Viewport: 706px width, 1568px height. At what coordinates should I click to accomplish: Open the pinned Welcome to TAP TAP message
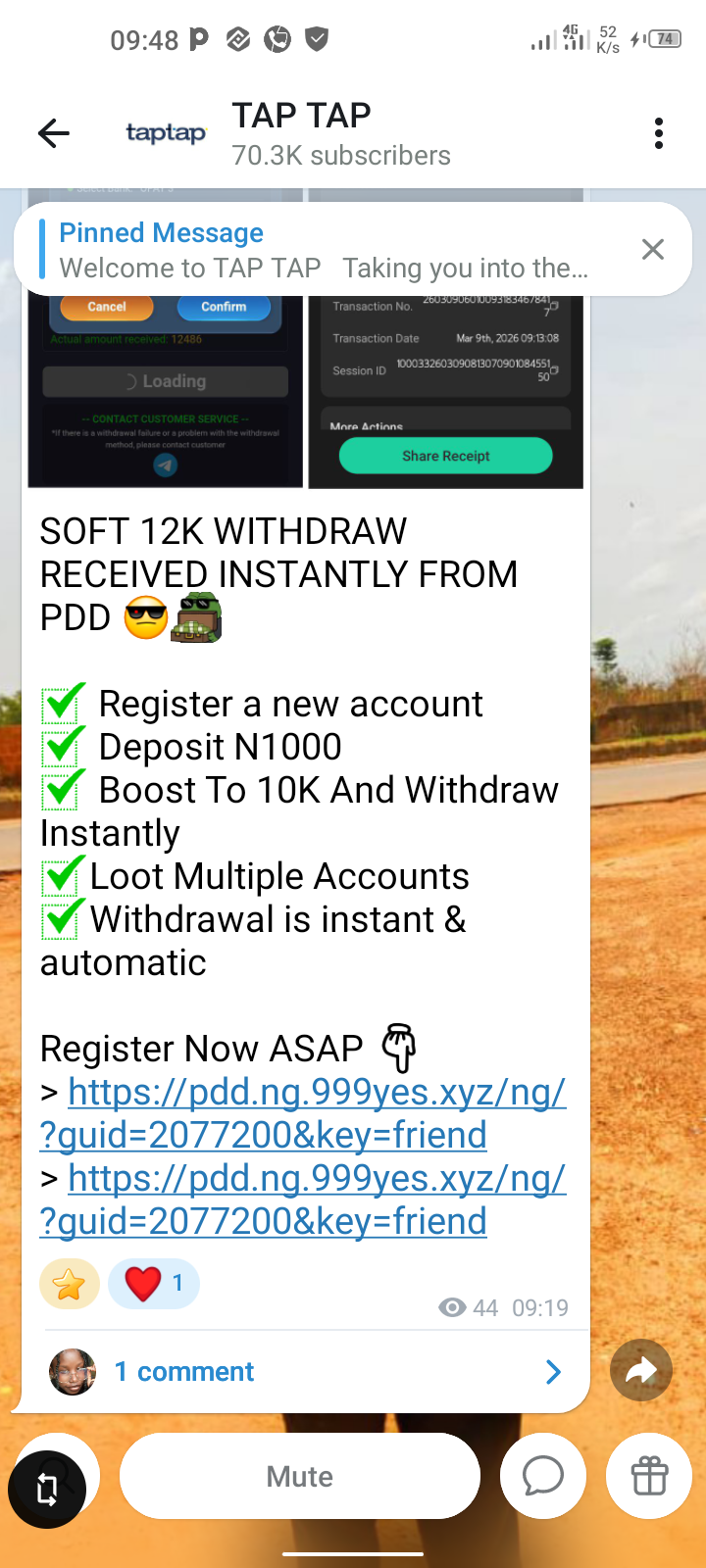[x=324, y=250]
